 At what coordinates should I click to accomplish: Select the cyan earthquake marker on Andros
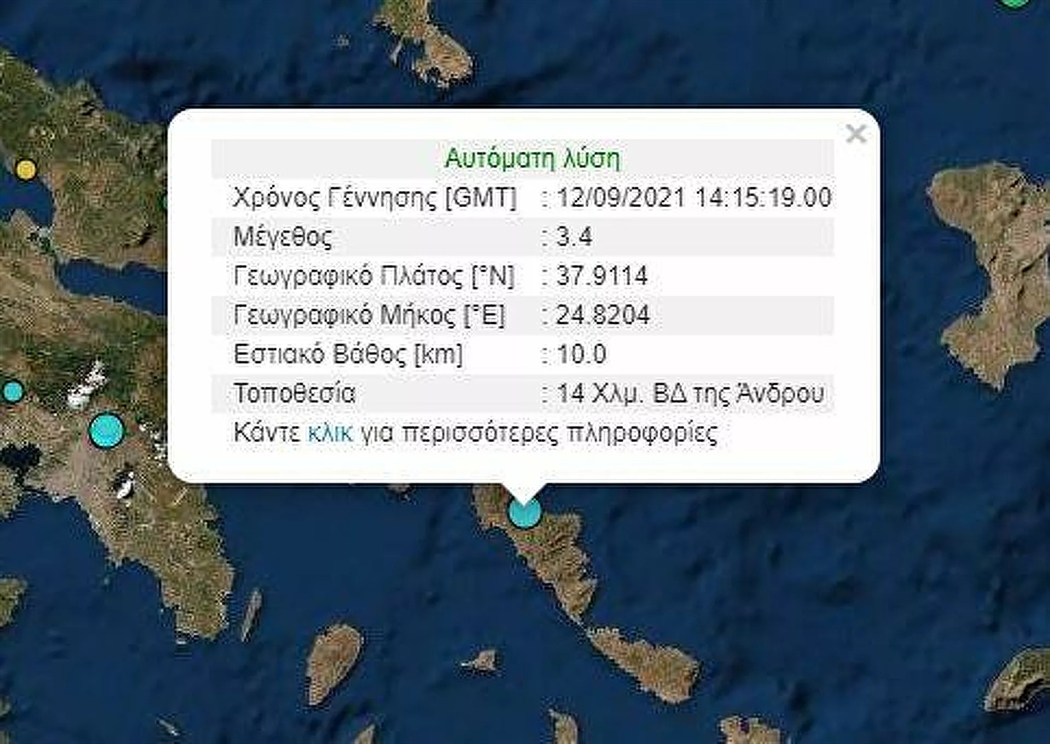pos(524,512)
